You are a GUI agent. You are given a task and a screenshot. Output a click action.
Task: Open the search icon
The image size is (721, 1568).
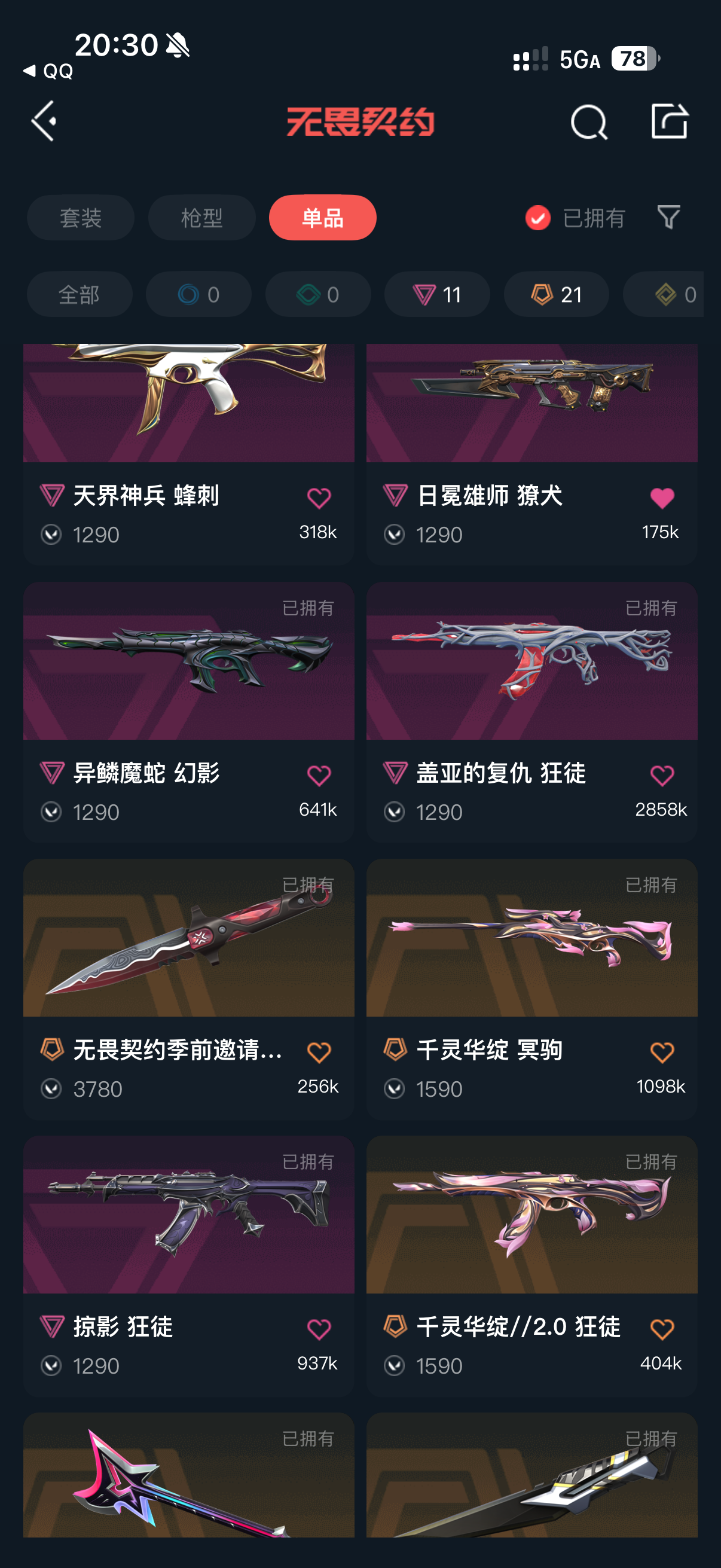click(588, 122)
